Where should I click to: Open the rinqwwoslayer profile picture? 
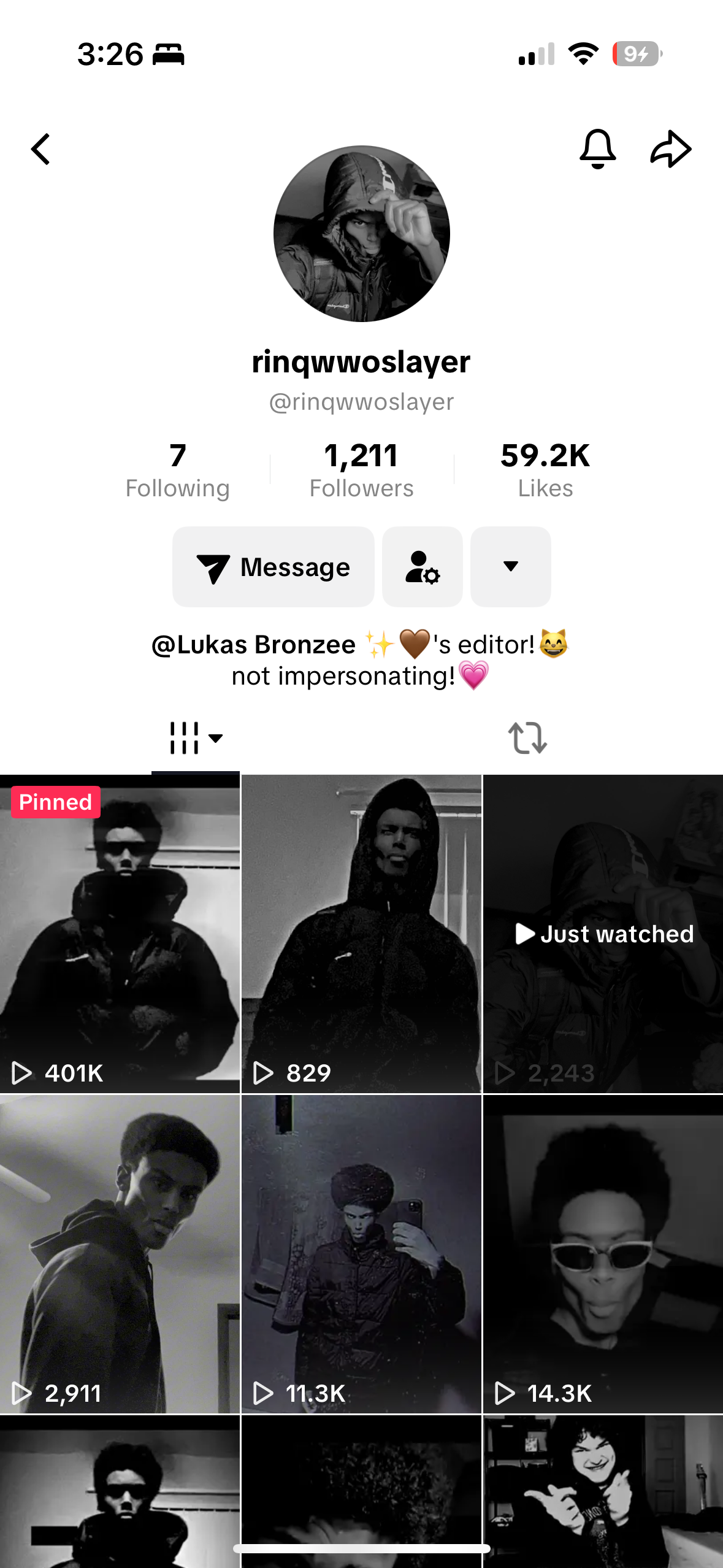tap(362, 234)
